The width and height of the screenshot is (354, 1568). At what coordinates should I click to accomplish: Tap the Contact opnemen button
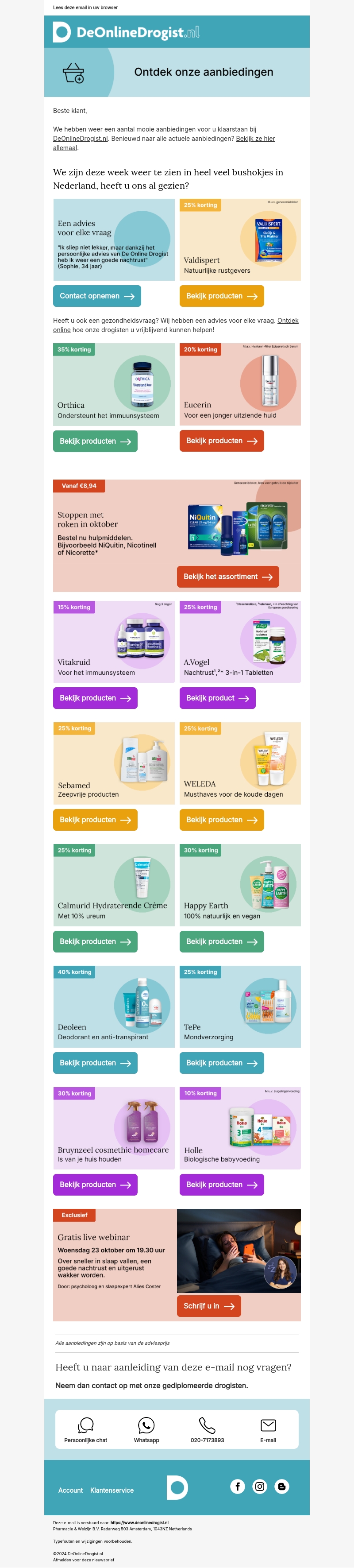click(97, 296)
